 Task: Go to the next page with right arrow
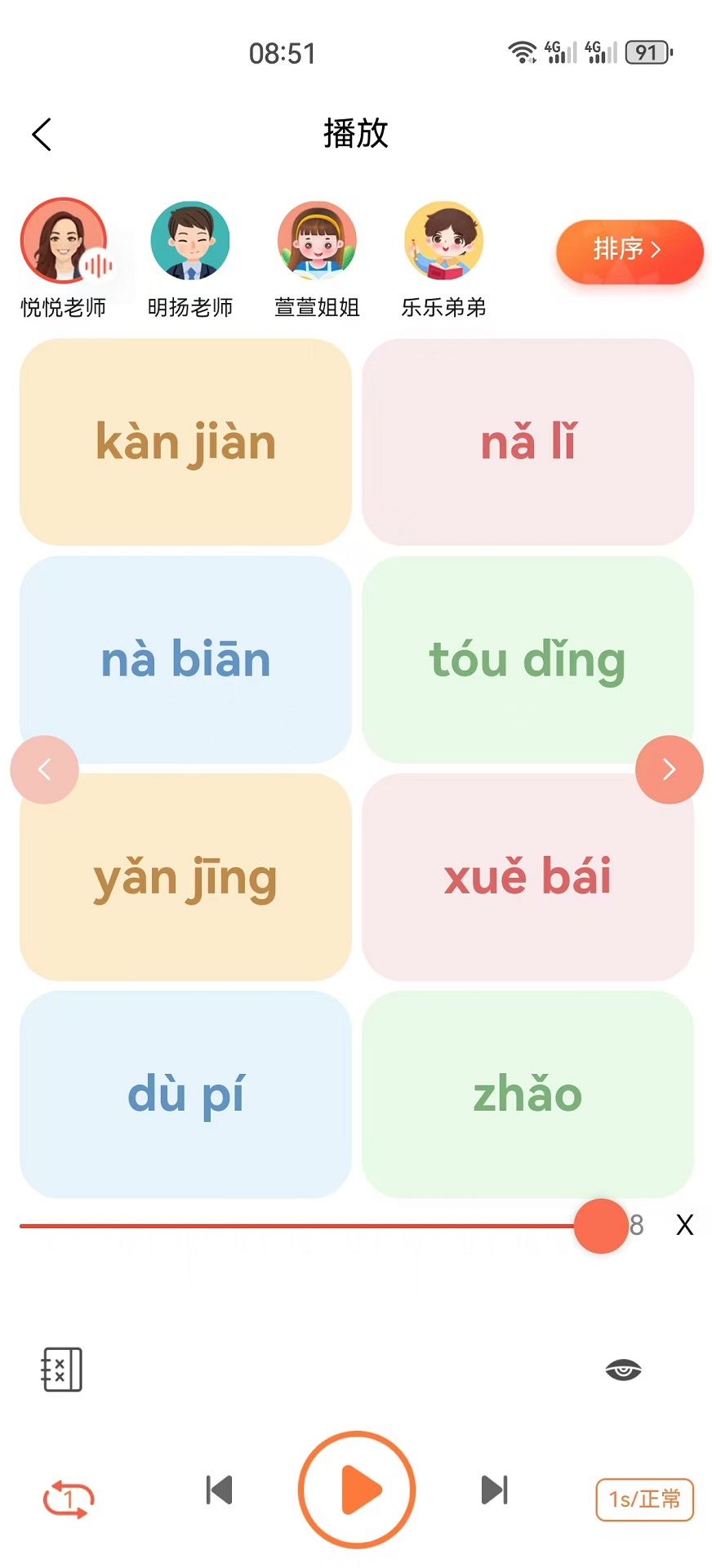tap(669, 769)
